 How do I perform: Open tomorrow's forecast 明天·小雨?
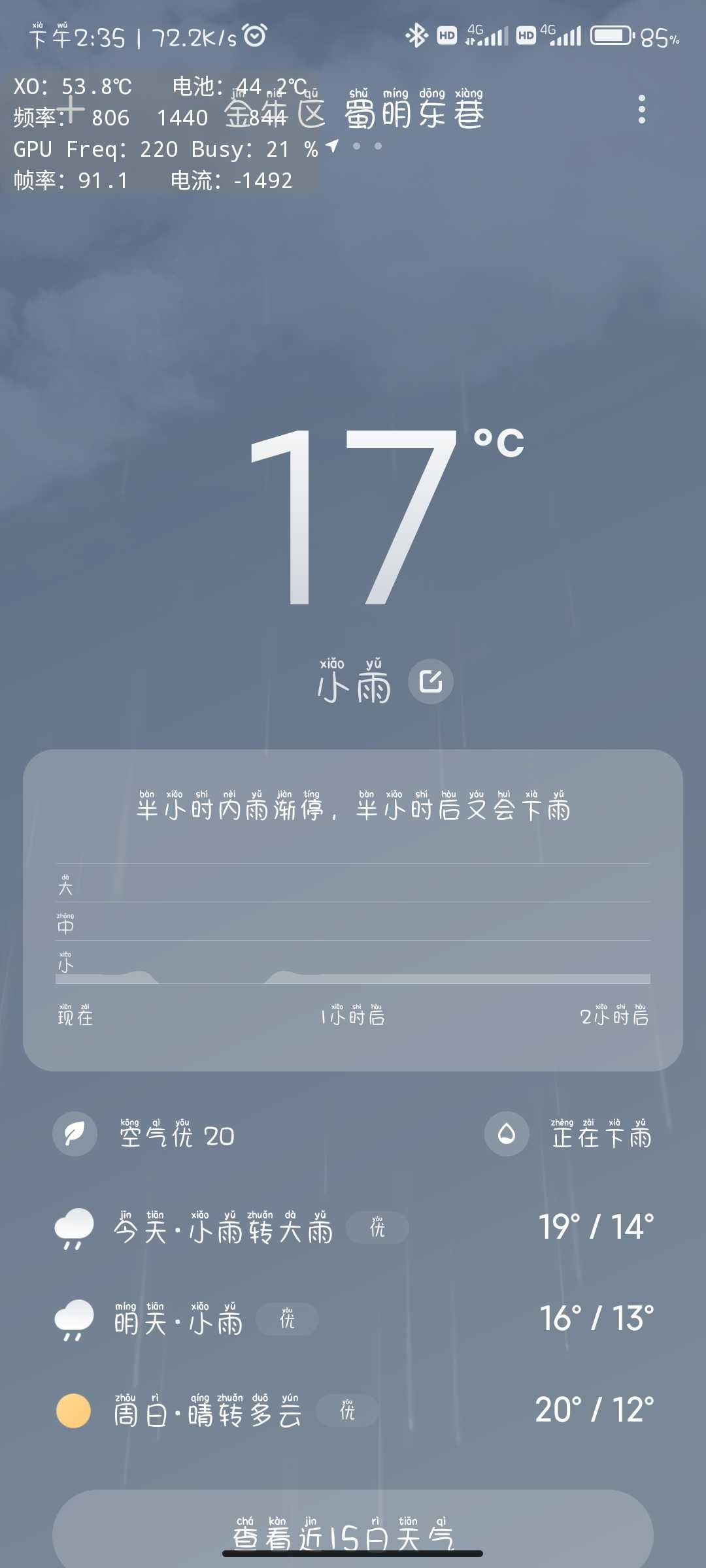pos(353,1319)
